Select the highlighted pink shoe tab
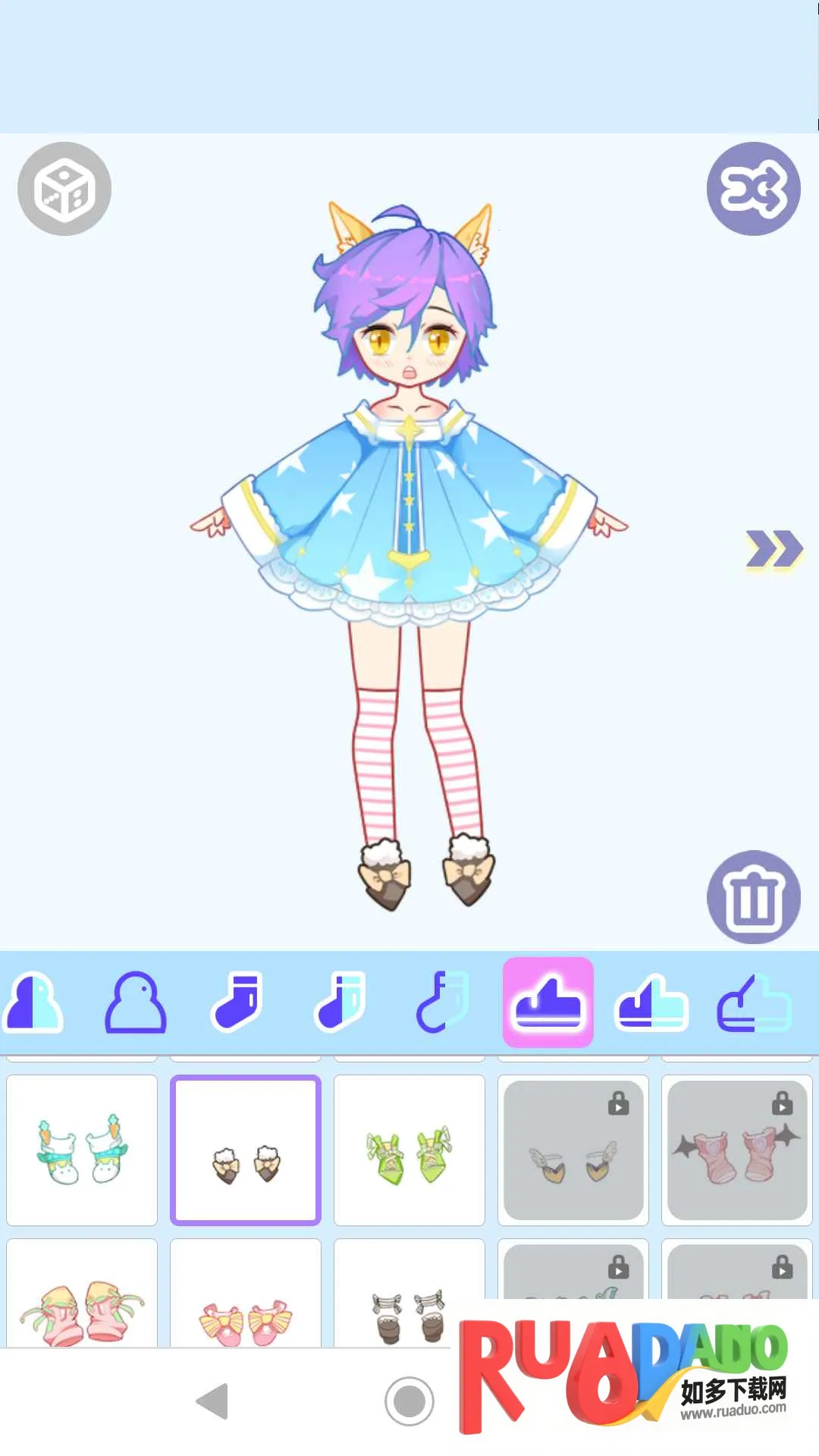The width and height of the screenshot is (819, 1456). (548, 1003)
